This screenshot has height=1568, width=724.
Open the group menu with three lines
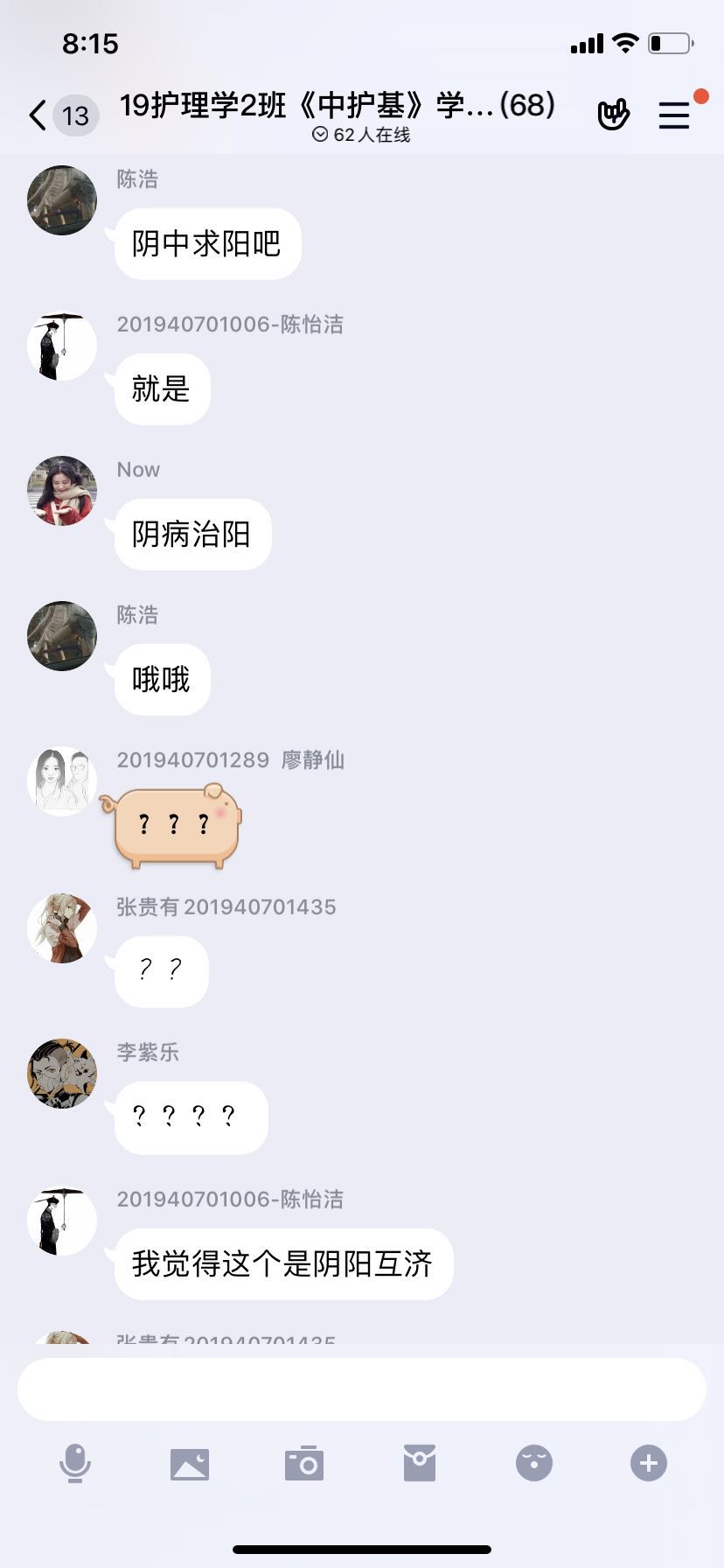(674, 115)
